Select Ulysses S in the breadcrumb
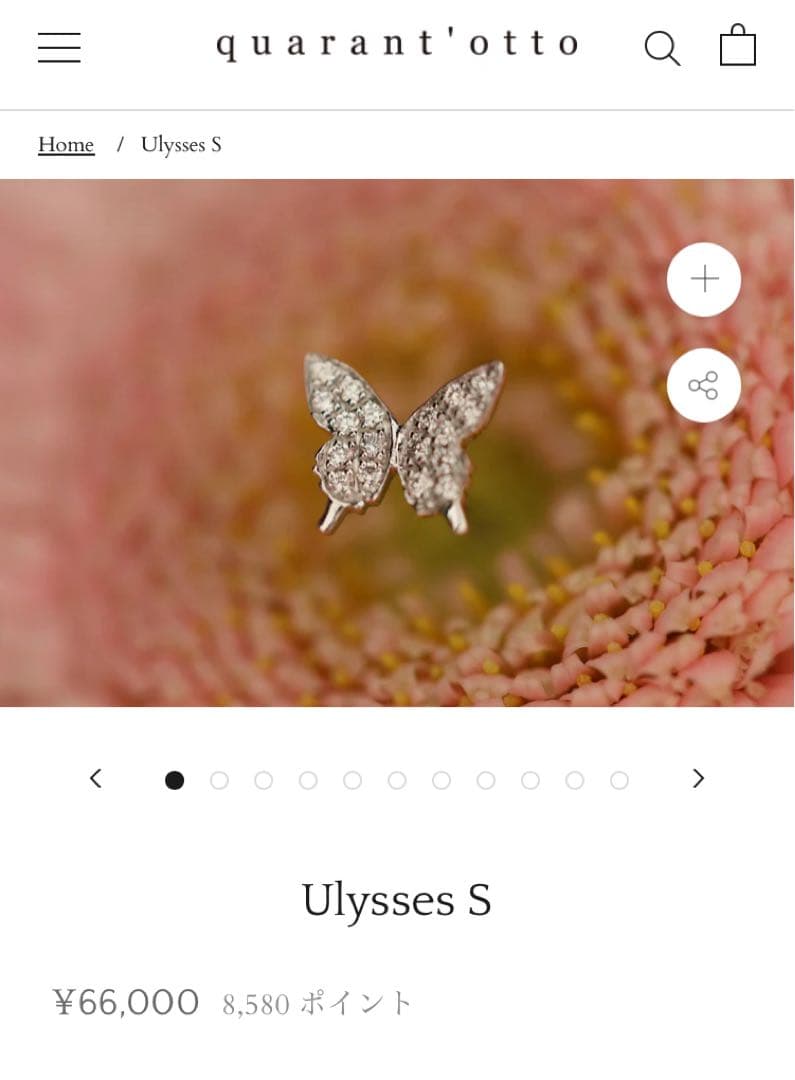795x1080 pixels. (180, 145)
